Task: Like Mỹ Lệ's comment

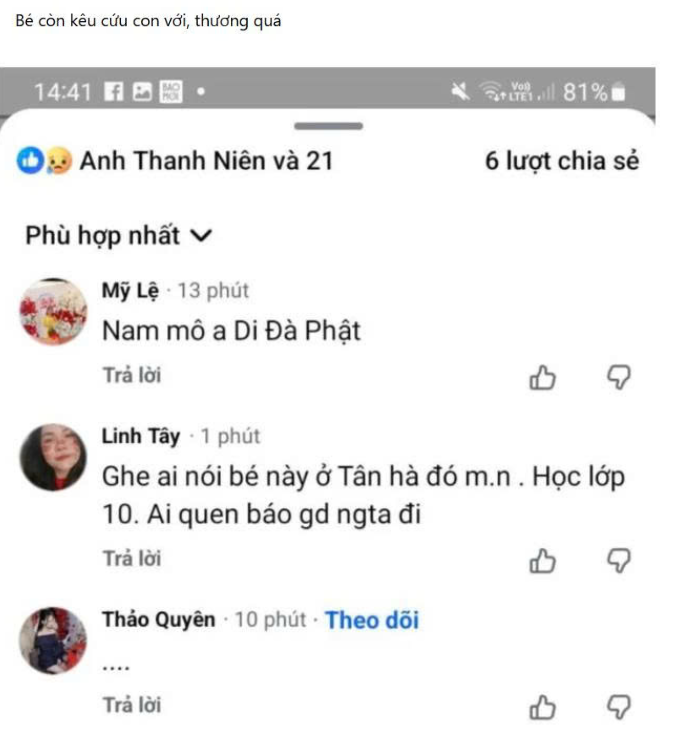Action: pyautogui.click(x=542, y=377)
